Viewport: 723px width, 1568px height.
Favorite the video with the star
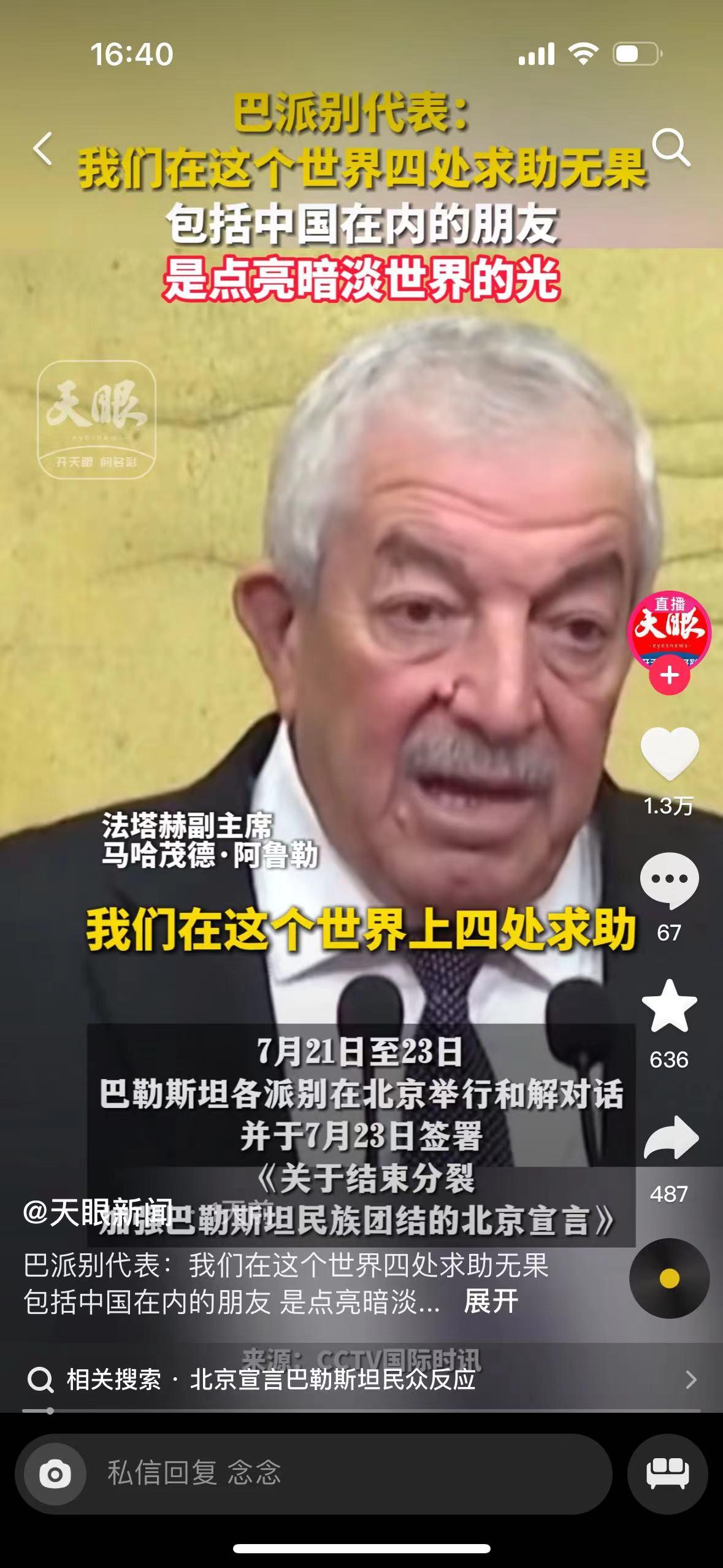(669, 1007)
